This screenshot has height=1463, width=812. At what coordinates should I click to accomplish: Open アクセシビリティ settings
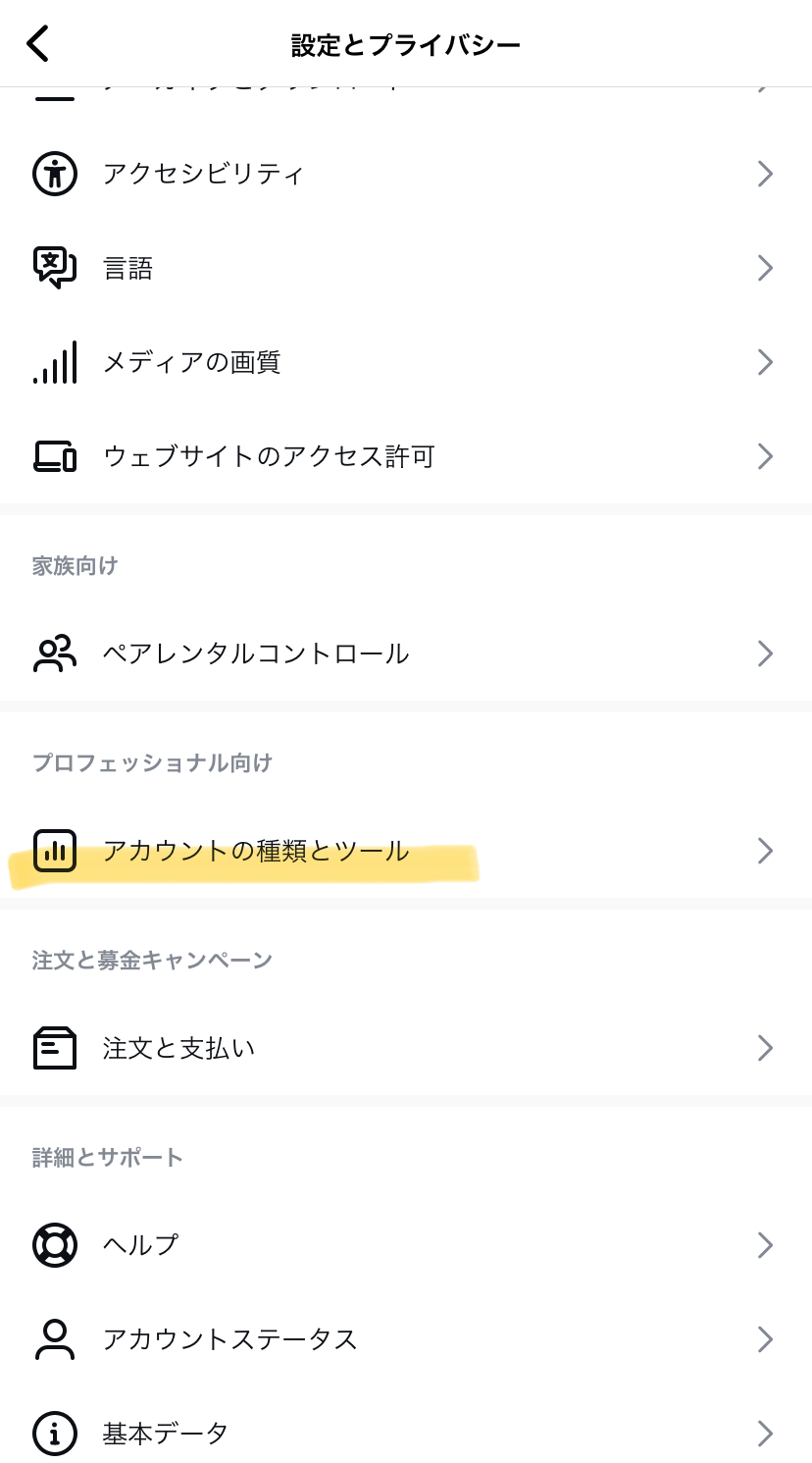tap(406, 174)
